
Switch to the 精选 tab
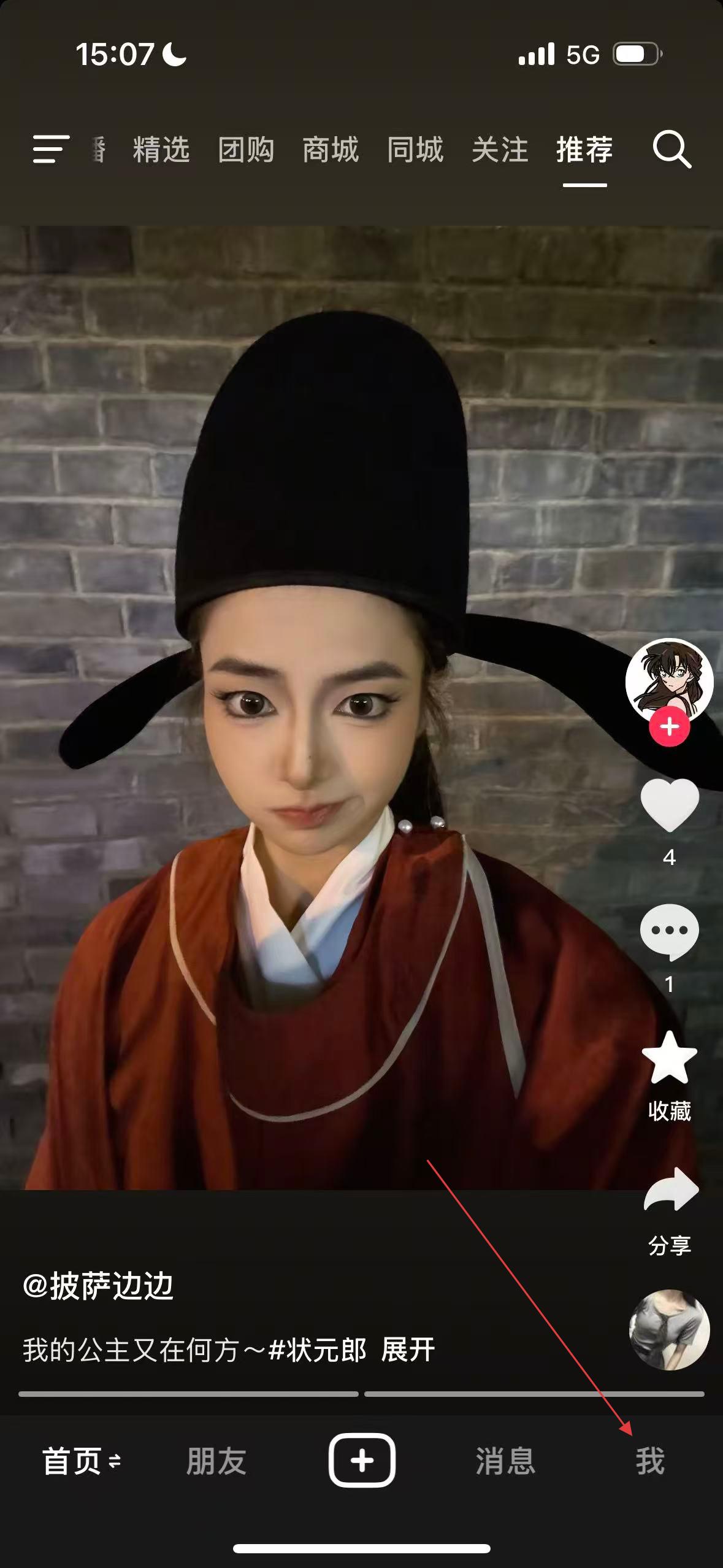click(161, 150)
